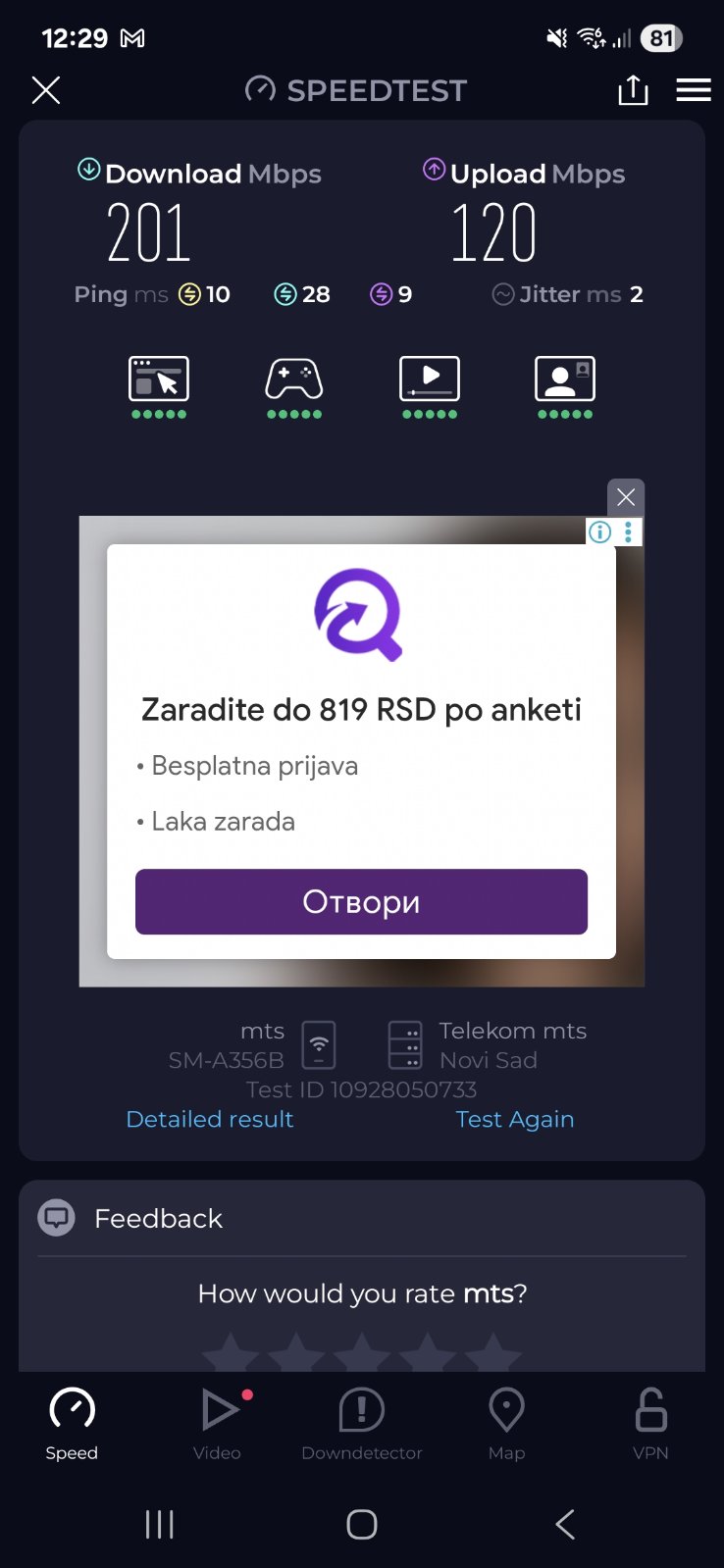Screen dimensions: 724x1568
Task: Share the speed test result
Action: pyautogui.click(x=633, y=90)
